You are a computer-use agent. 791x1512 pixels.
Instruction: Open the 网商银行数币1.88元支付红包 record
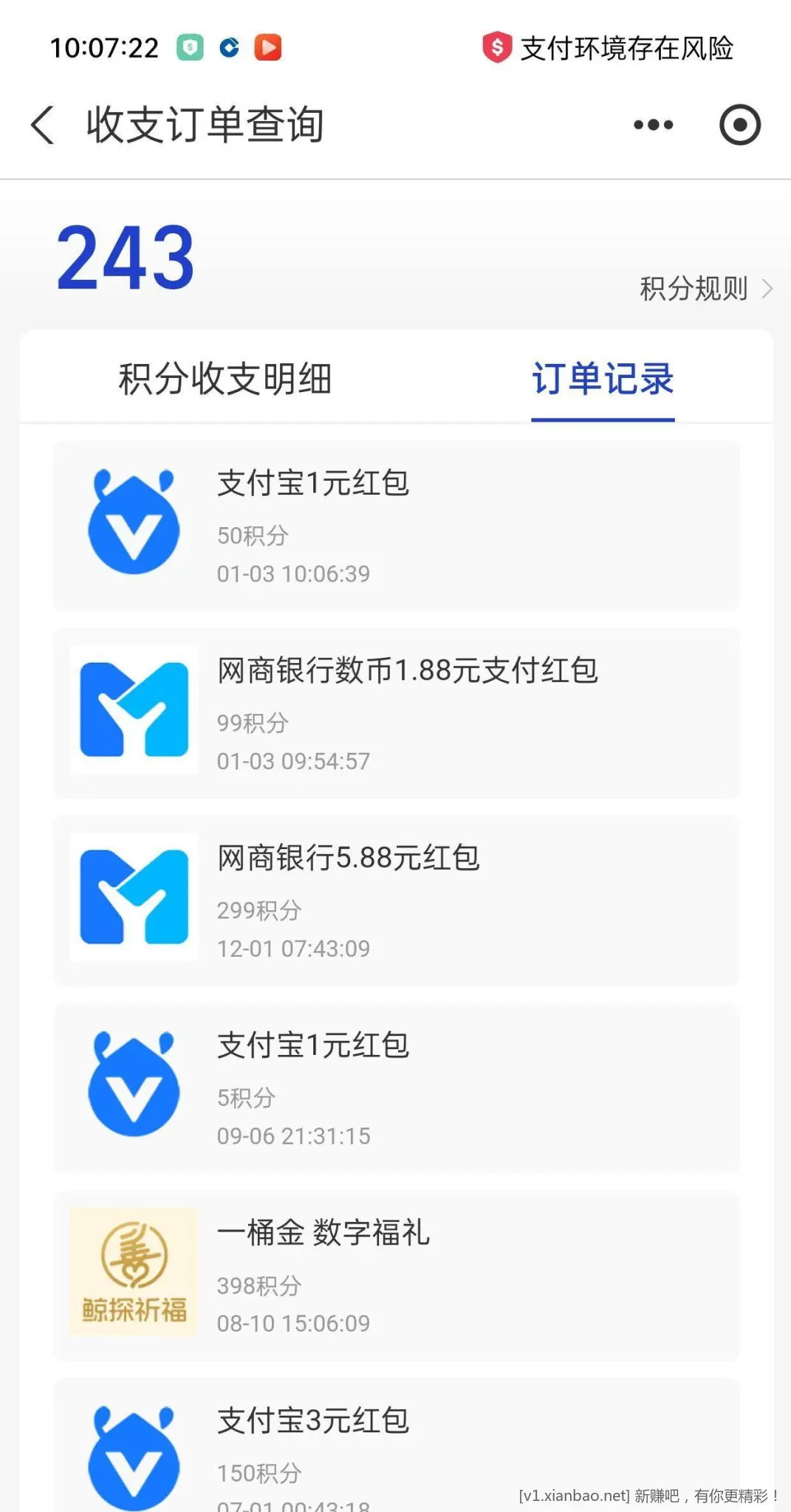(395, 710)
